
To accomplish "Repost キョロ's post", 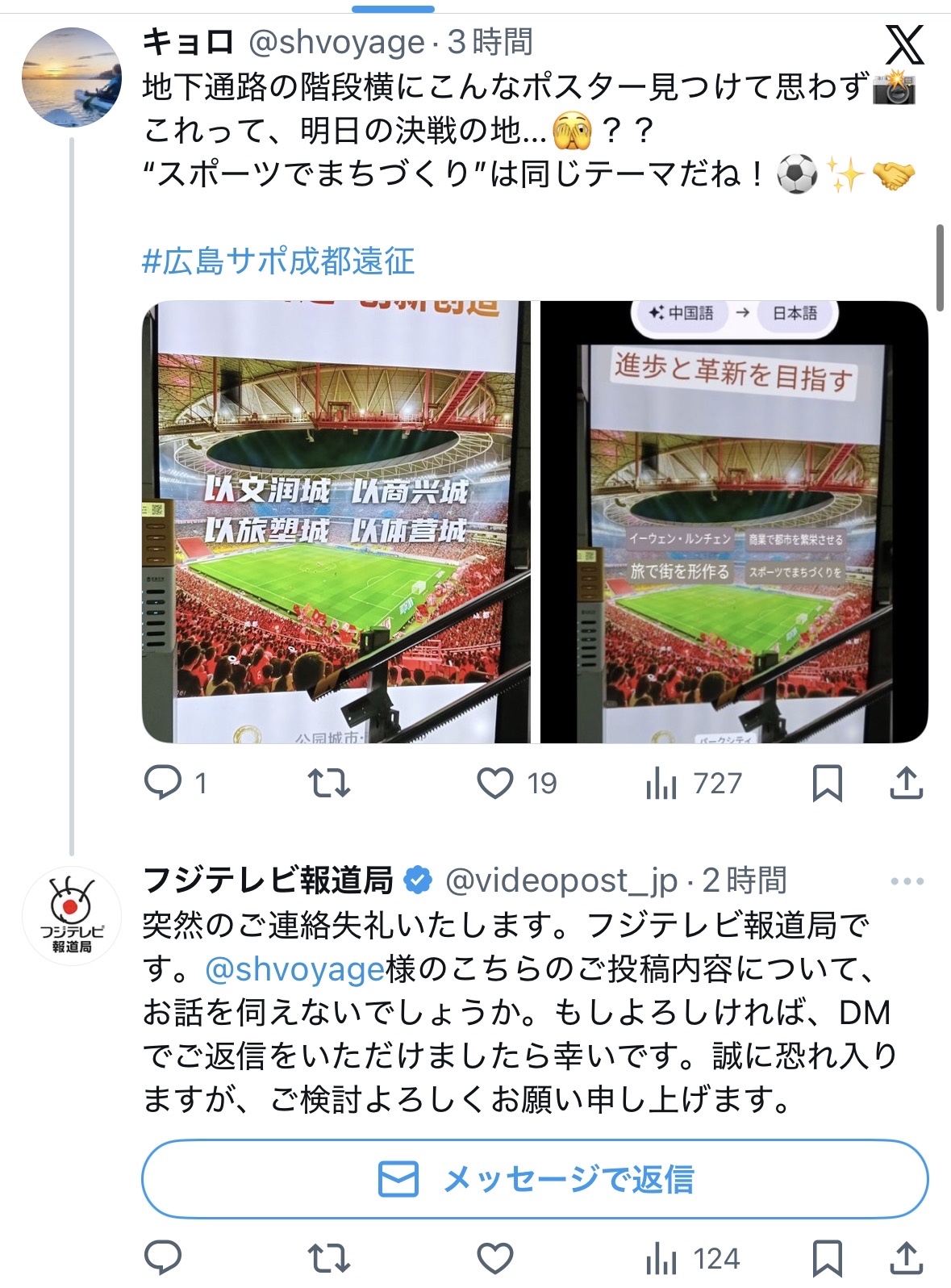I will point(329,783).
